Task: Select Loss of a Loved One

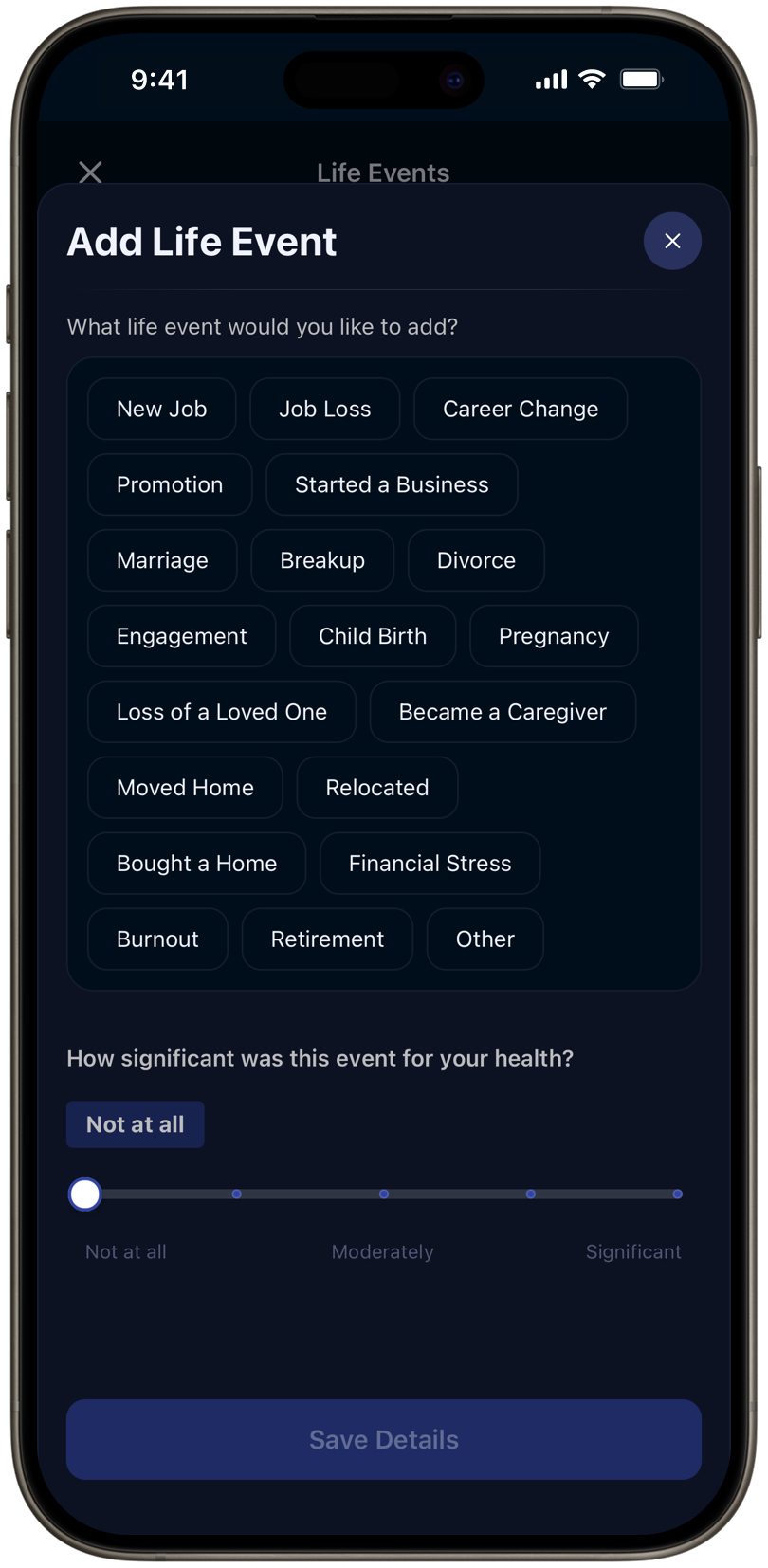Action: coord(222,712)
